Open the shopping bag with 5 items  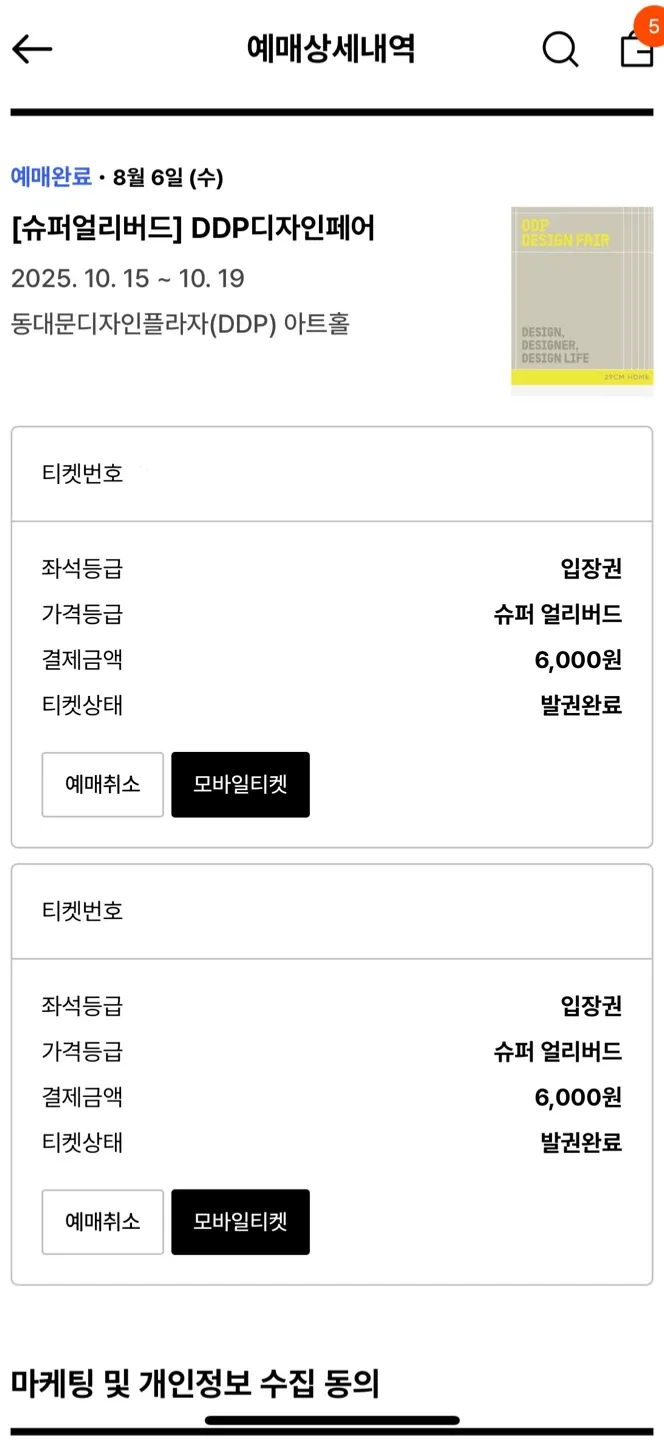point(636,47)
